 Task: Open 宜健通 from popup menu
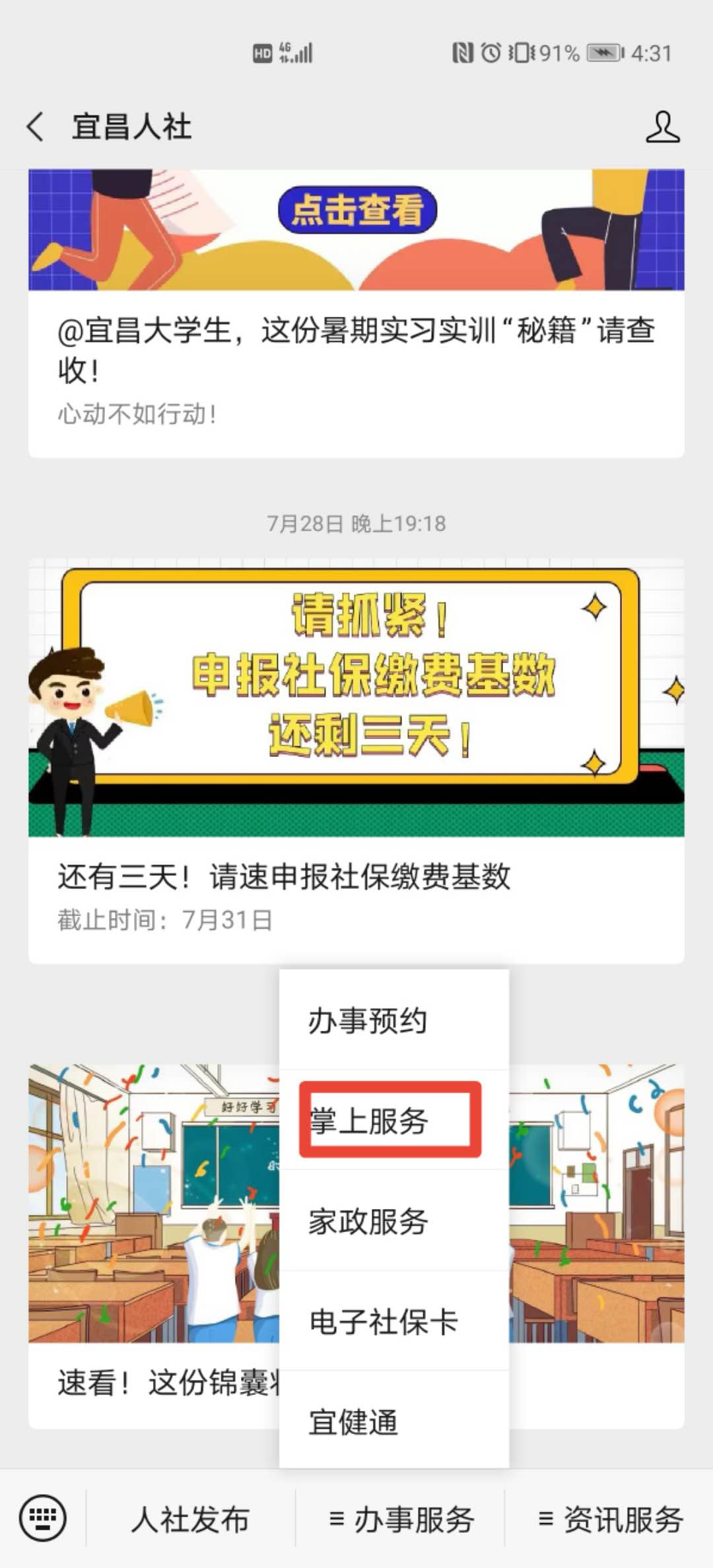tap(353, 1422)
